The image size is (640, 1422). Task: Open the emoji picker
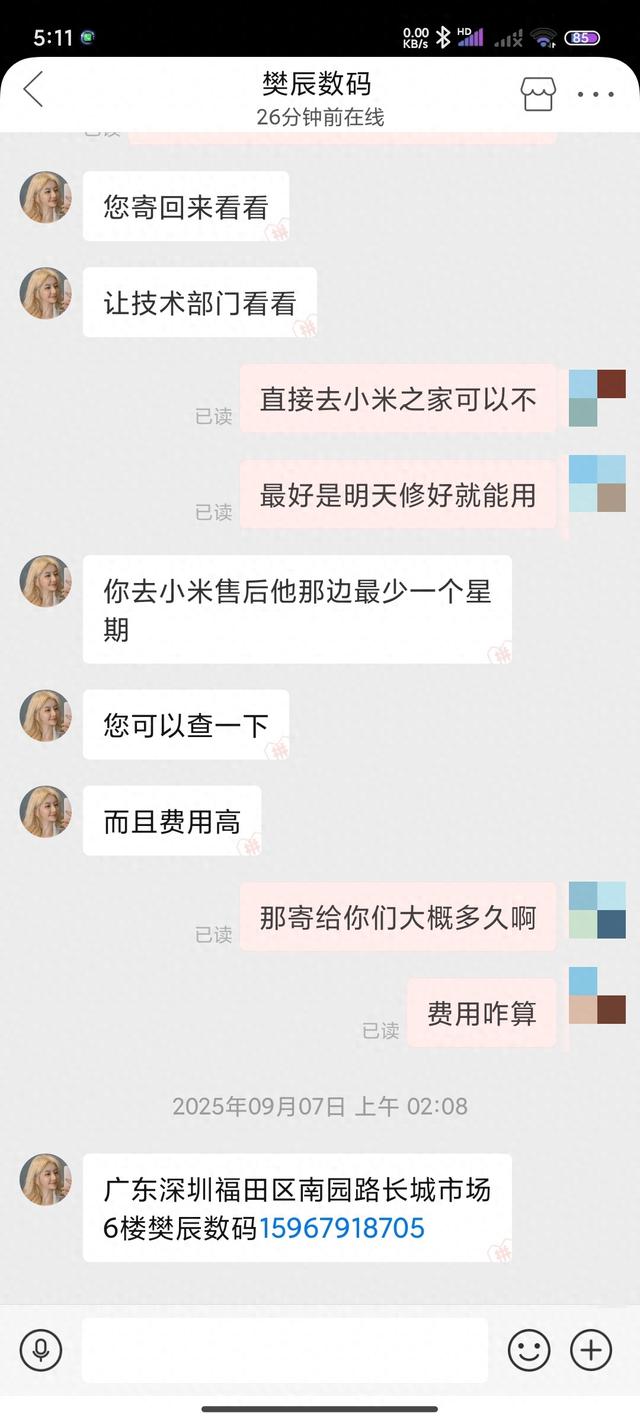[x=529, y=1350]
